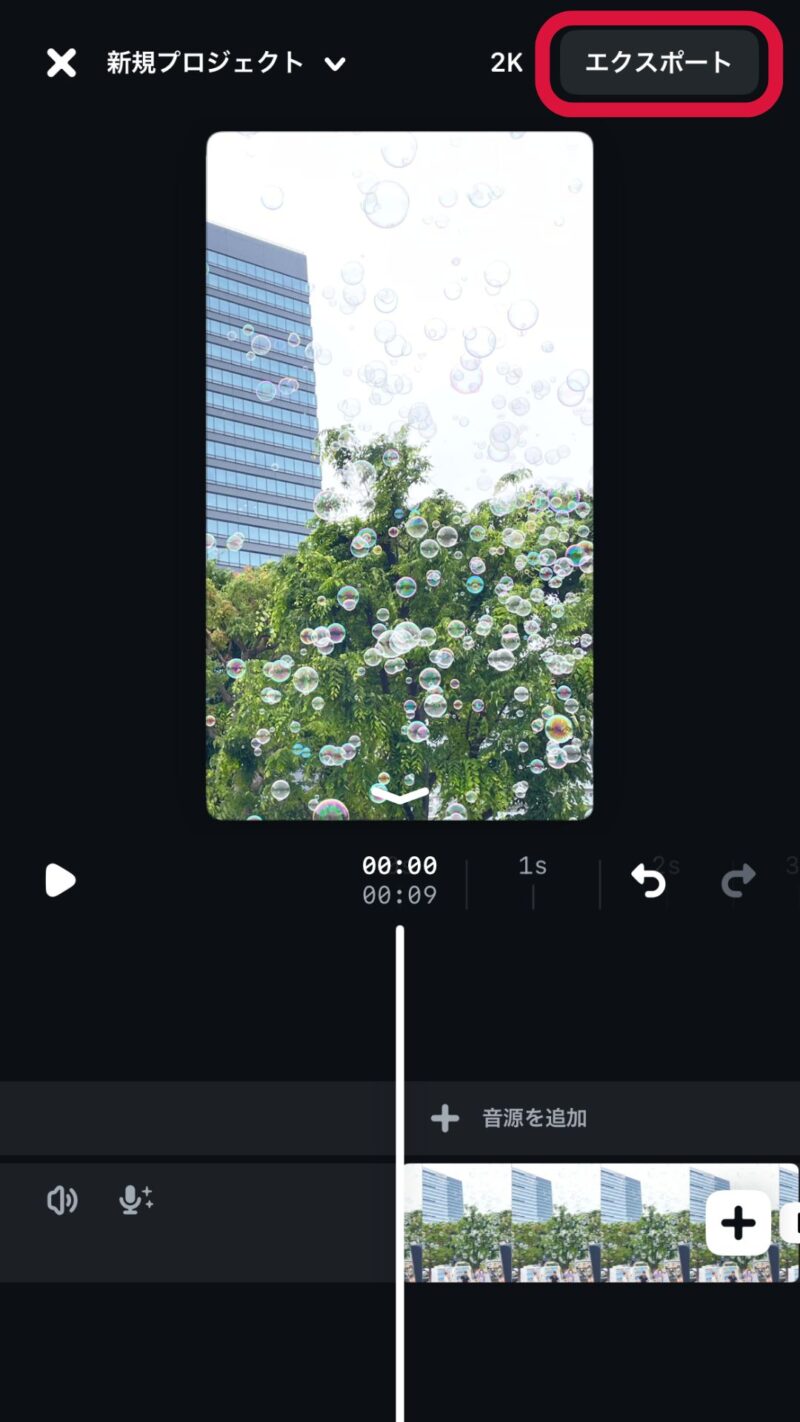The height and width of the screenshot is (1422, 800).
Task: Change the 2K resolution setting
Action: [506, 63]
